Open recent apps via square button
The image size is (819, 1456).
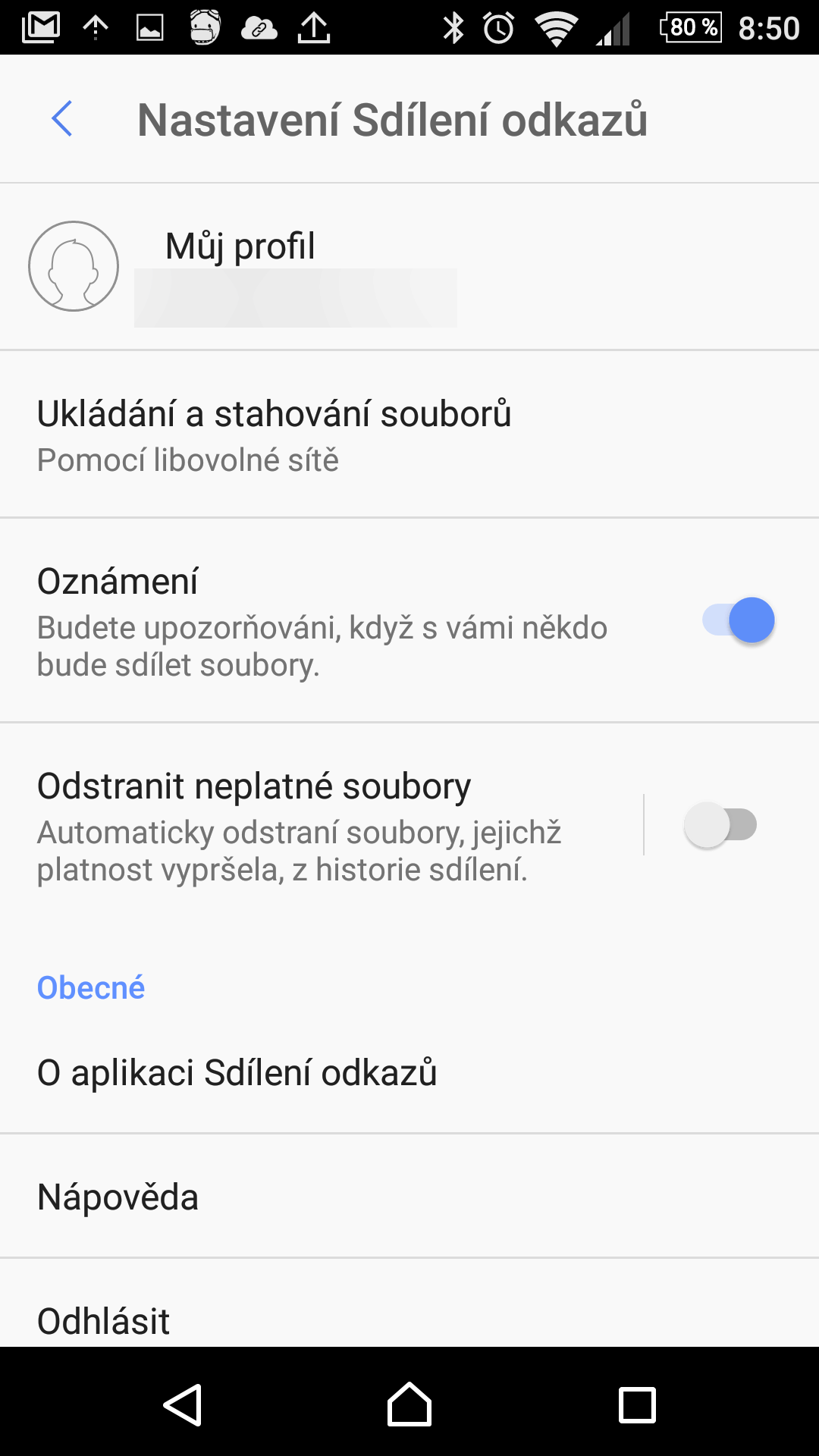(x=637, y=1405)
